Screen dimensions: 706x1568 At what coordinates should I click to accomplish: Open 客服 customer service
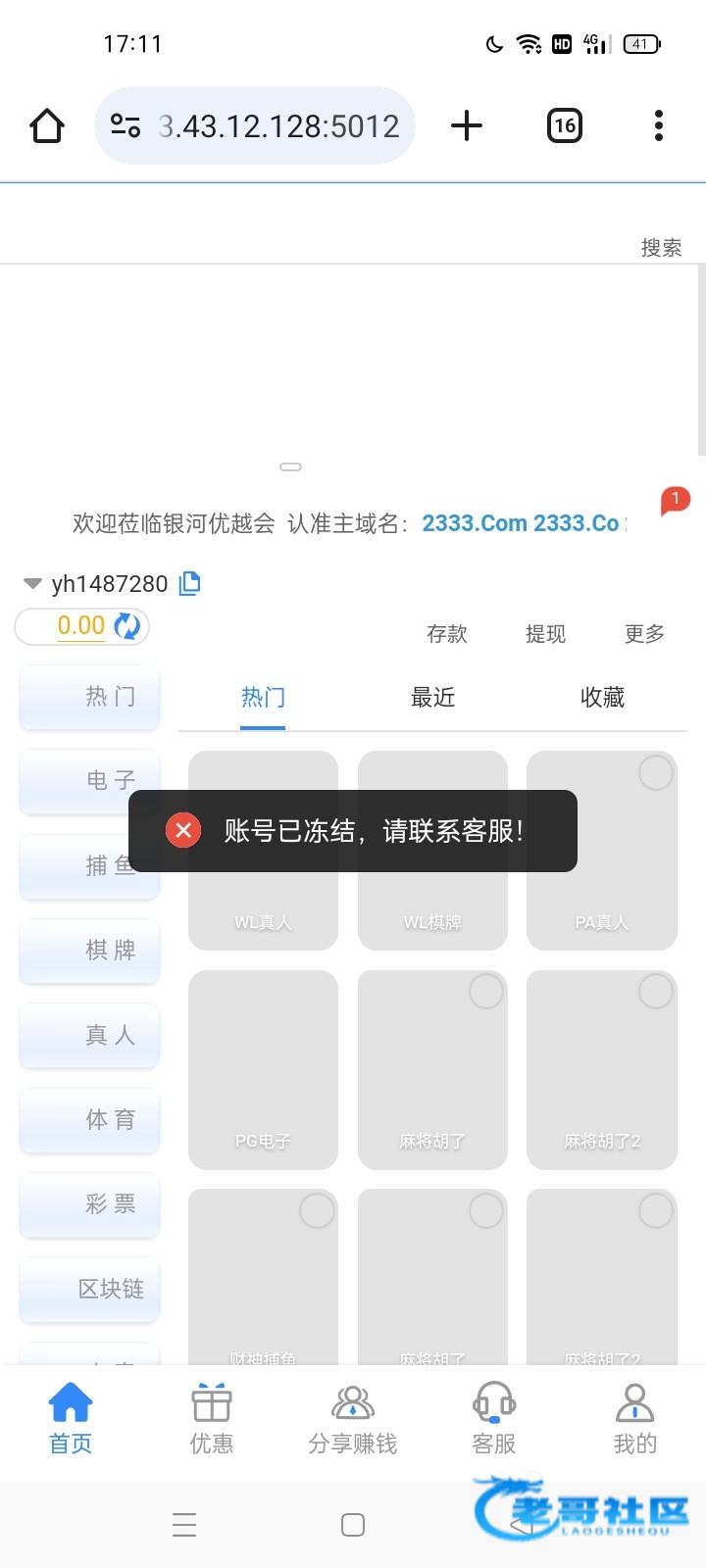tap(493, 1417)
